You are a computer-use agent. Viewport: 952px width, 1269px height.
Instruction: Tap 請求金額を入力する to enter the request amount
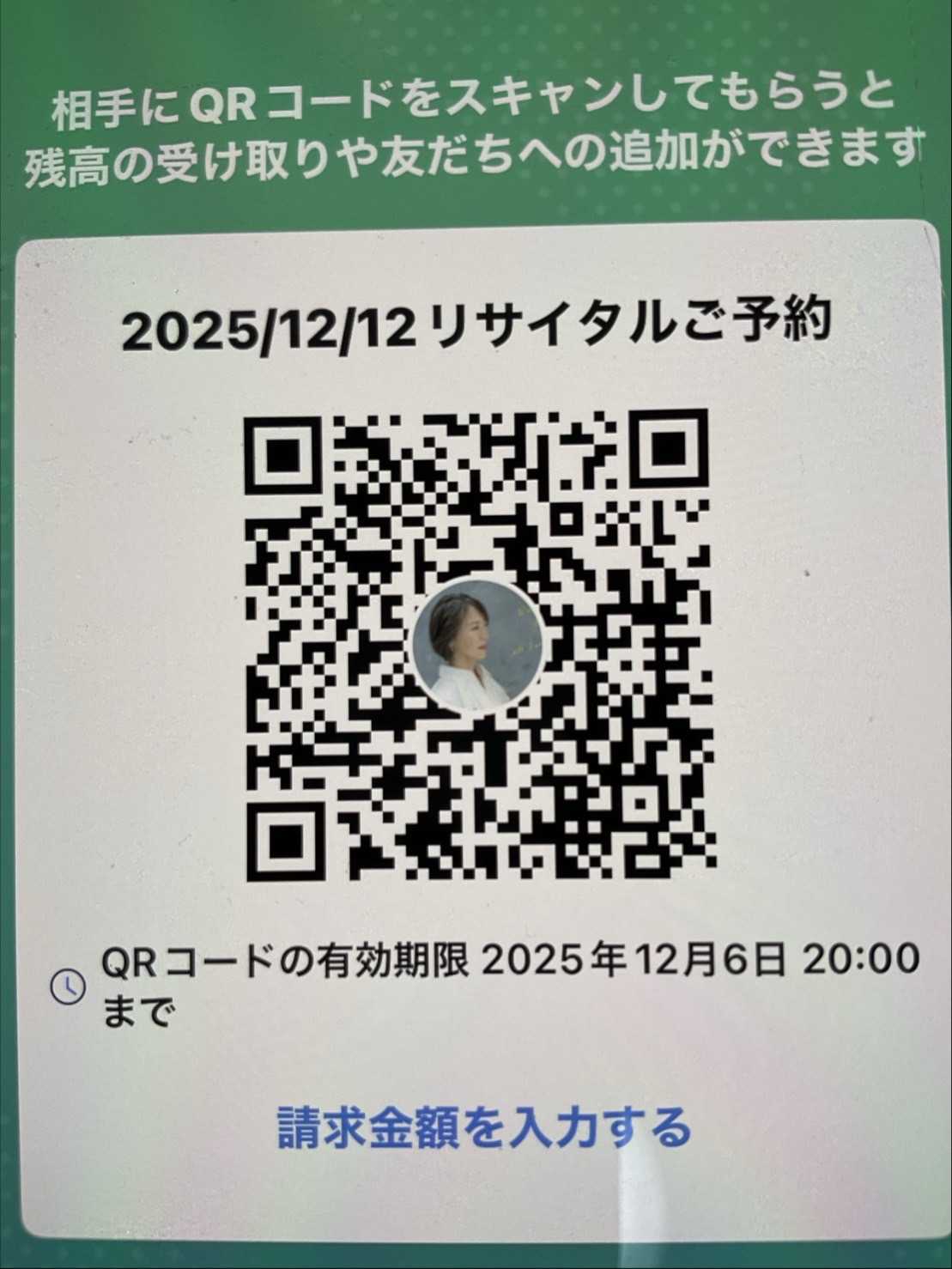tap(483, 1127)
